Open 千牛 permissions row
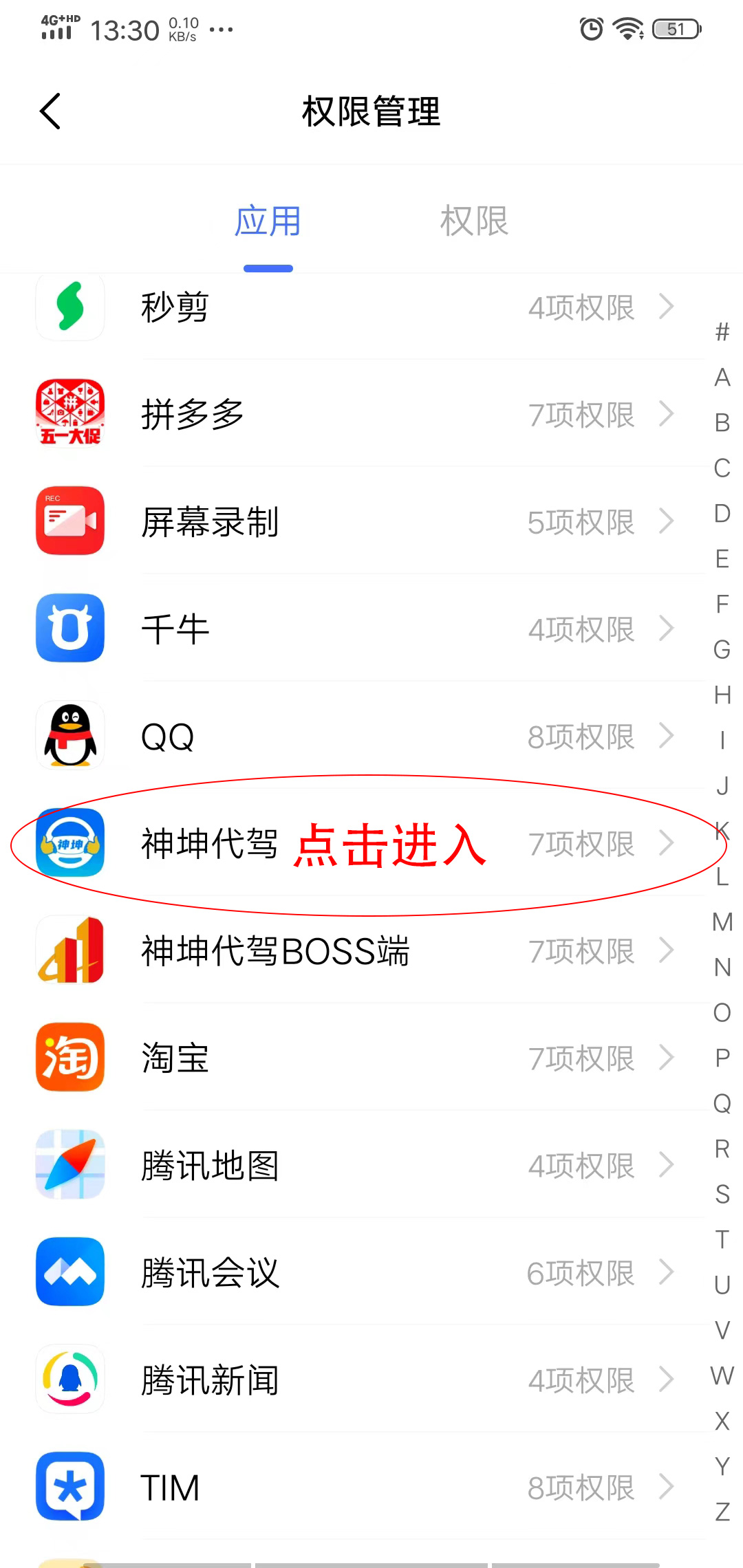This screenshot has height=1568, width=743. pos(371,629)
